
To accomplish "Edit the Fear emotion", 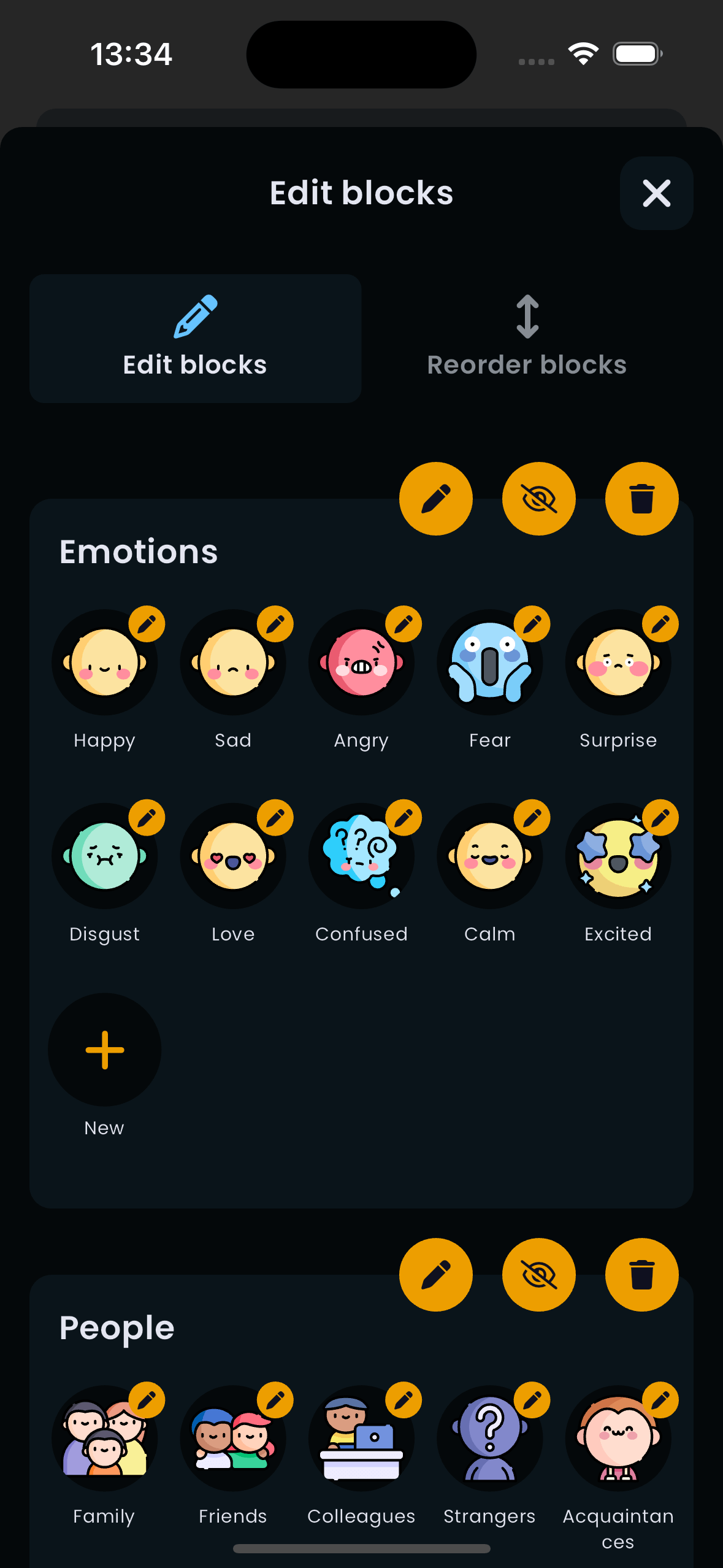I will 532,625.
